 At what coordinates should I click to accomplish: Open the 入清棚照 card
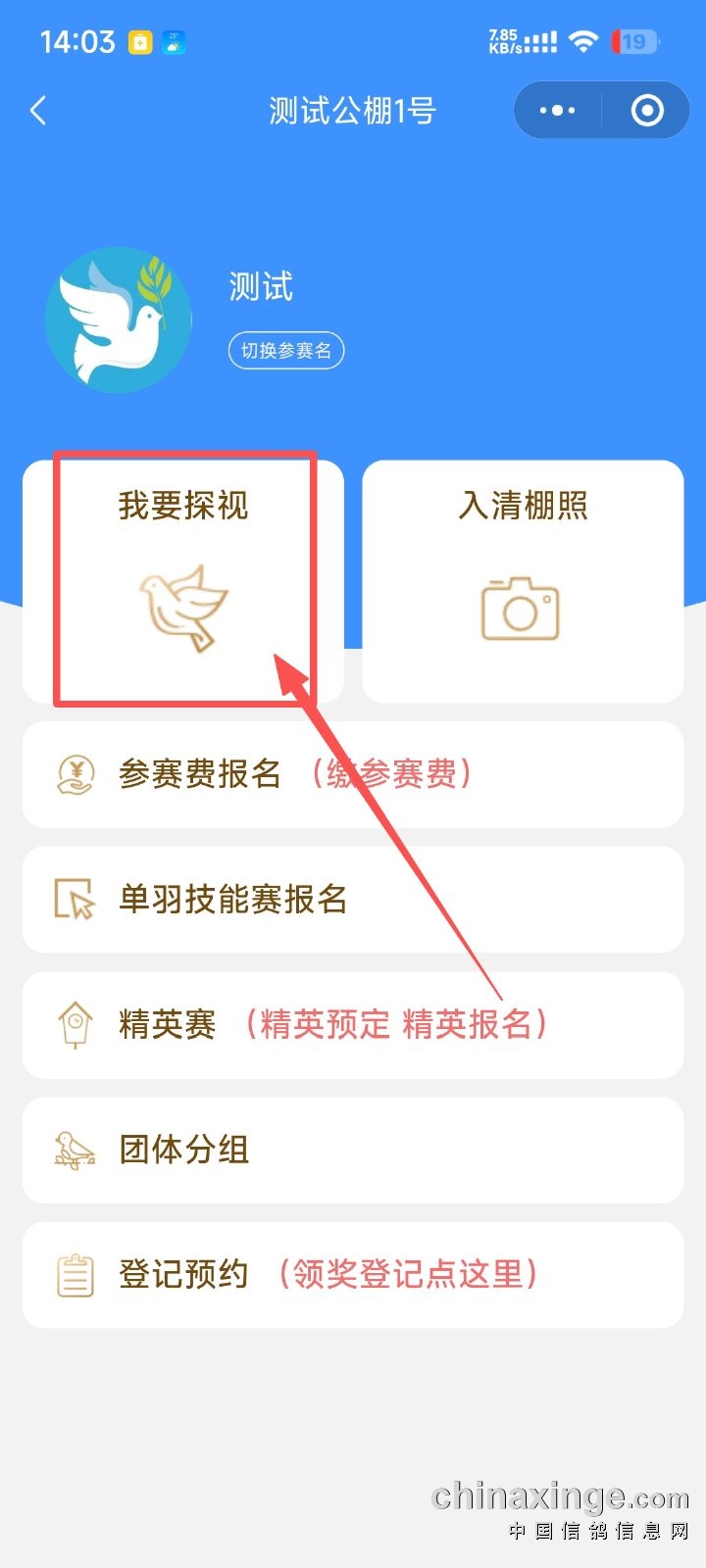point(522,580)
